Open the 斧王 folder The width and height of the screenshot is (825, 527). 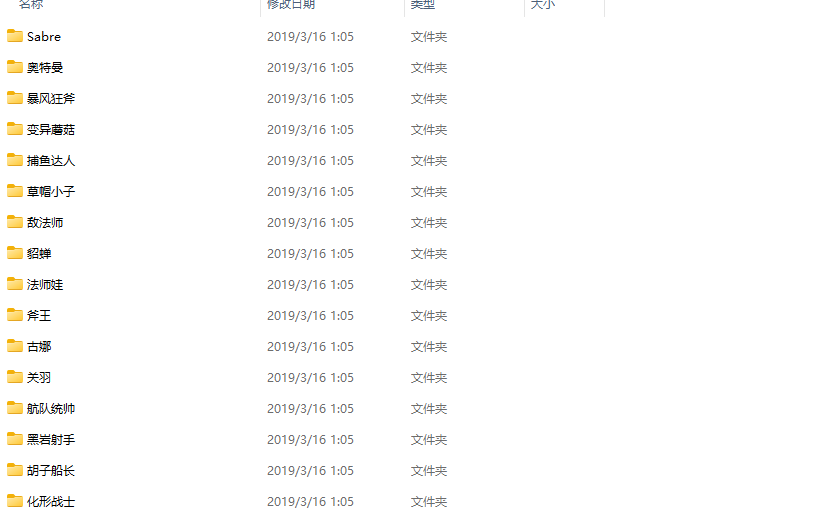tap(38, 316)
